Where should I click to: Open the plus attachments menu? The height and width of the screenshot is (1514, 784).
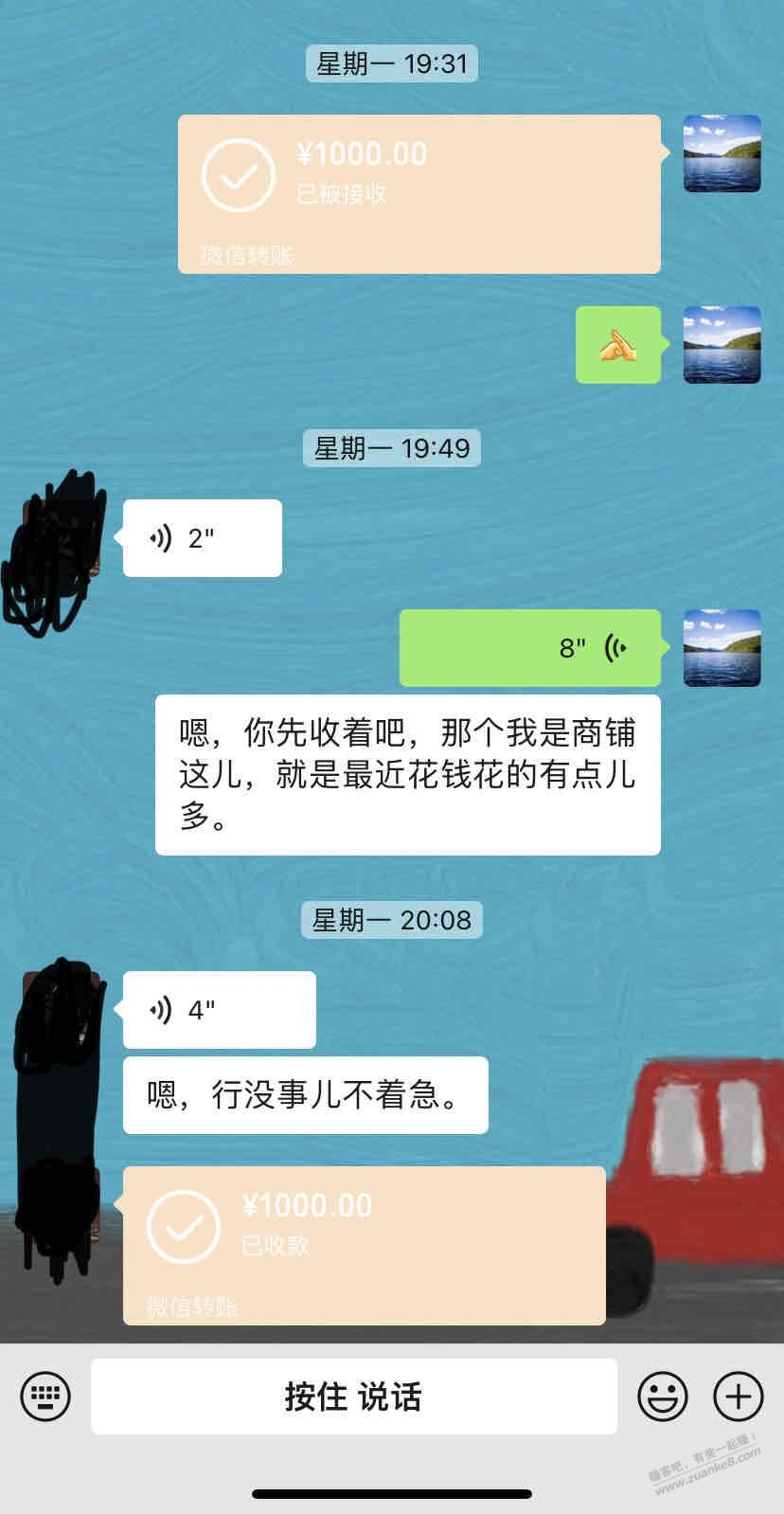[x=738, y=1397]
